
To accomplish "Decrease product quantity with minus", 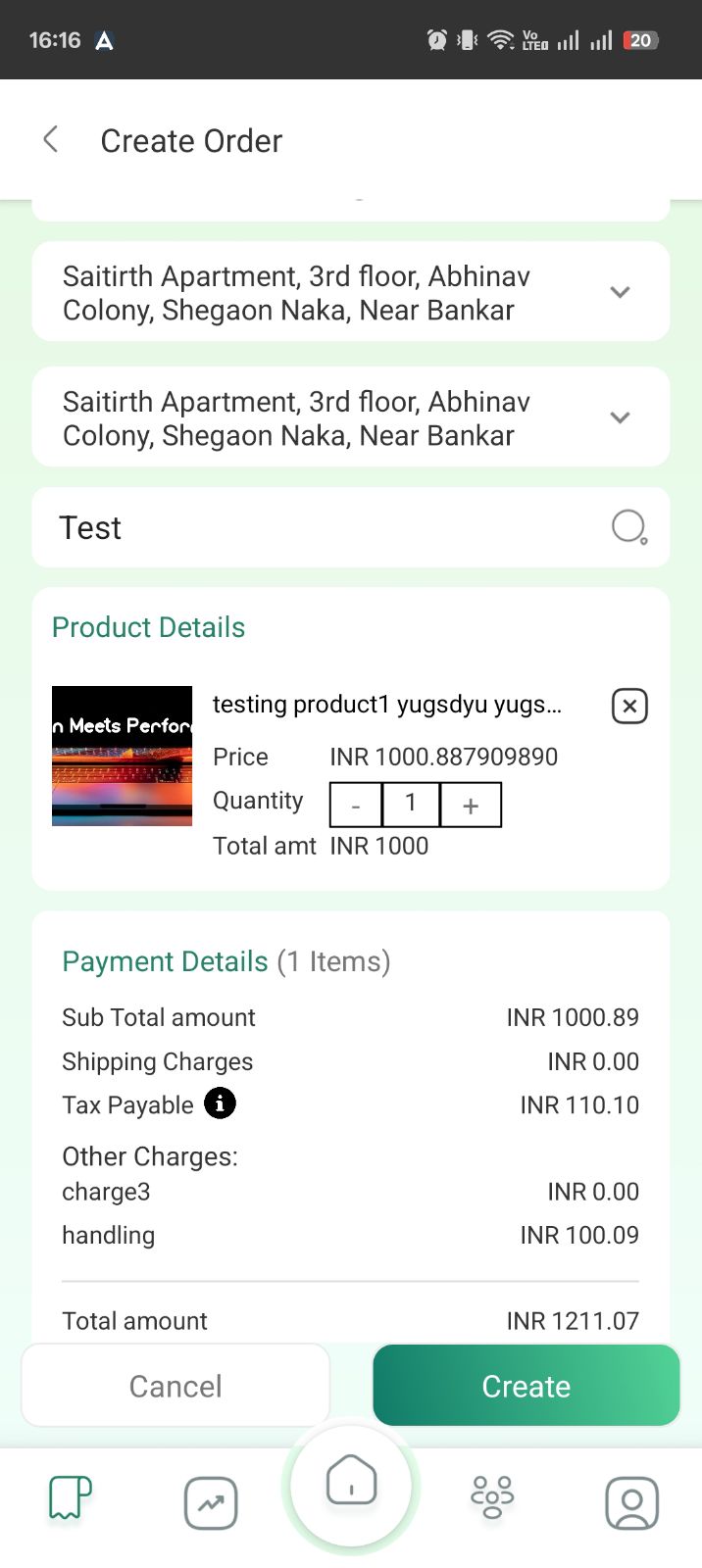I will 356,806.
